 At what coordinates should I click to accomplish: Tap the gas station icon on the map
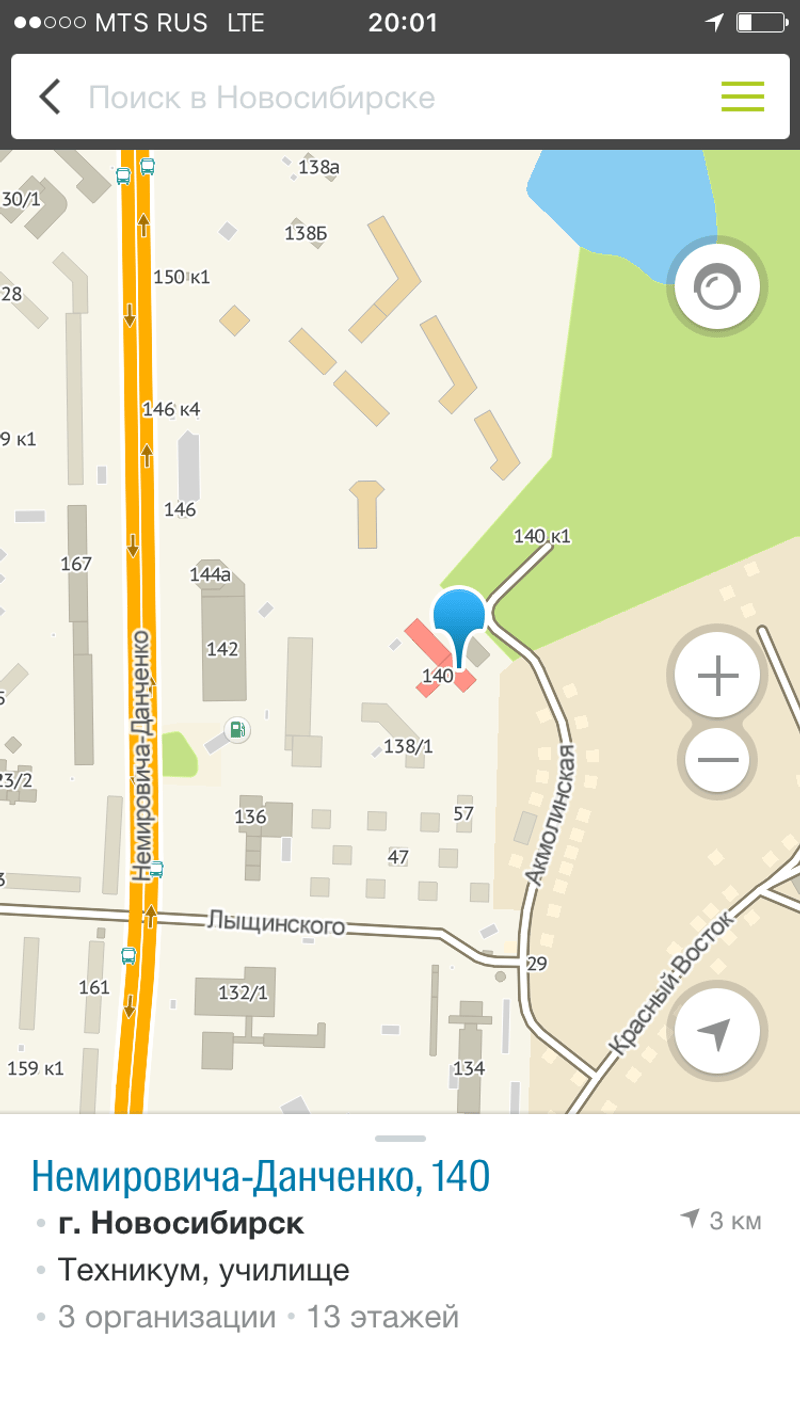click(x=237, y=730)
